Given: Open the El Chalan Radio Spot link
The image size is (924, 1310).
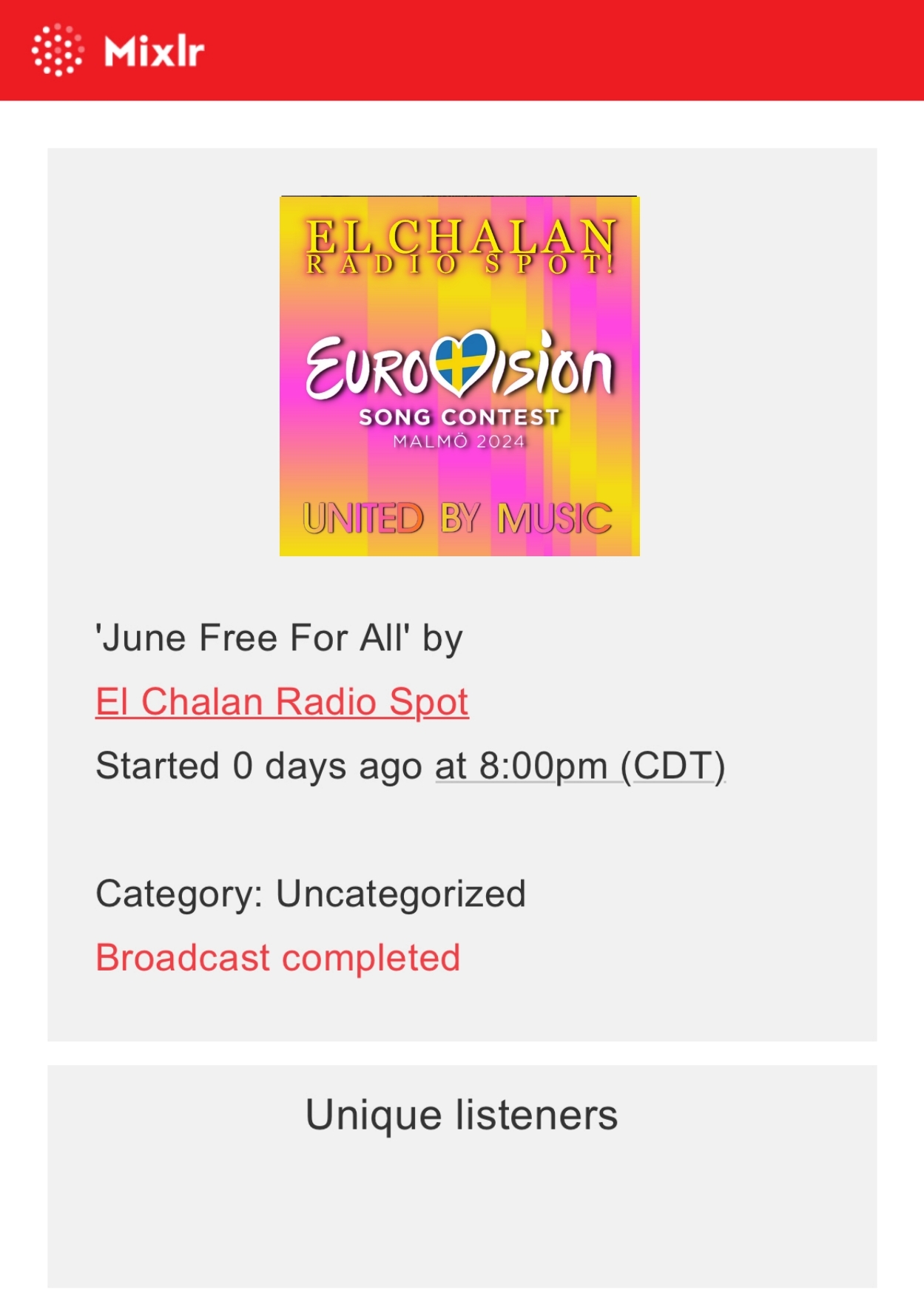Looking at the screenshot, I should pyautogui.click(x=282, y=701).
